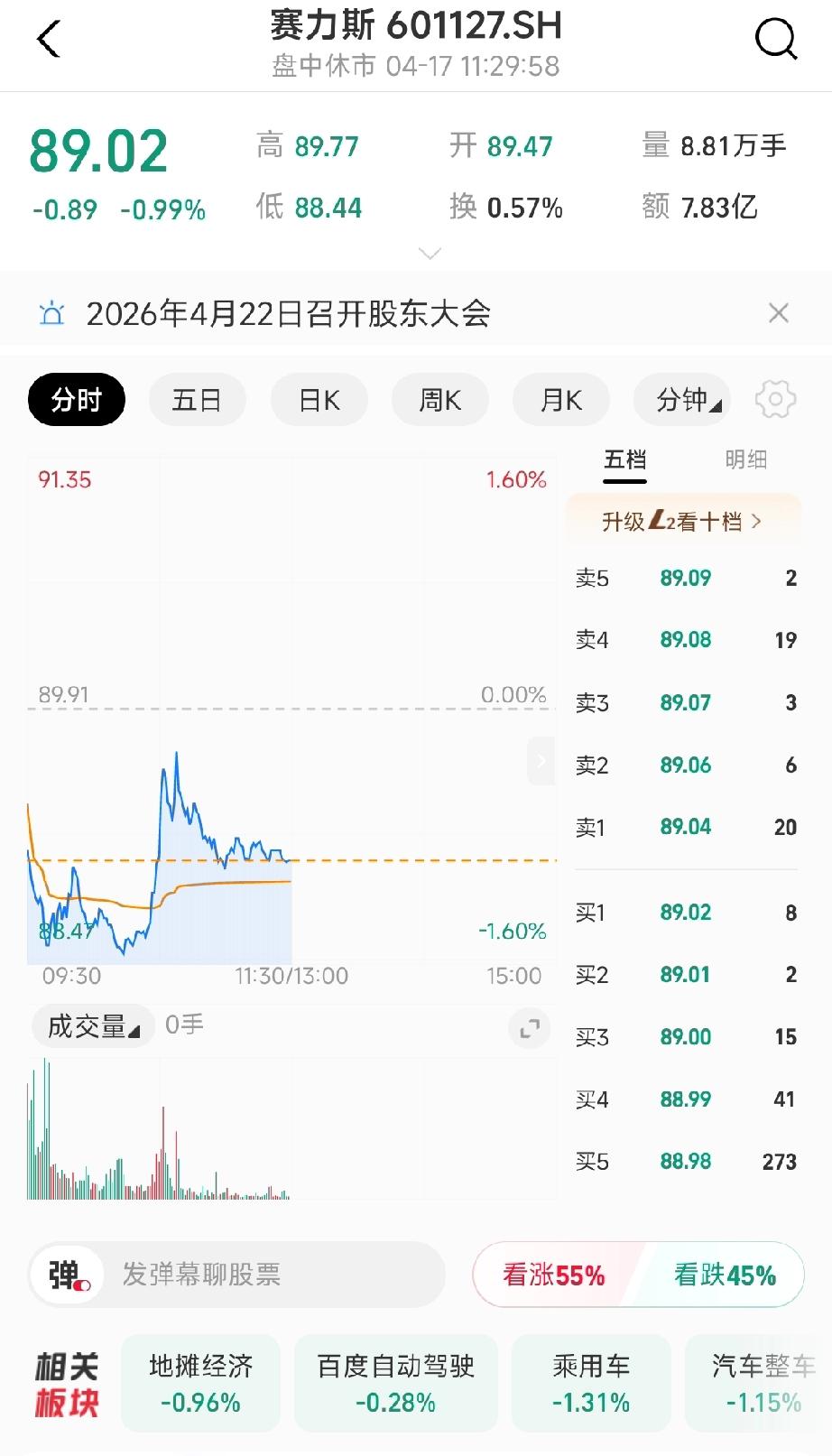Image resolution: width=832 pixels, height=1456 pixels.
Task: Tap the right arrow beside the chart
Action: (x=540, y=761)
